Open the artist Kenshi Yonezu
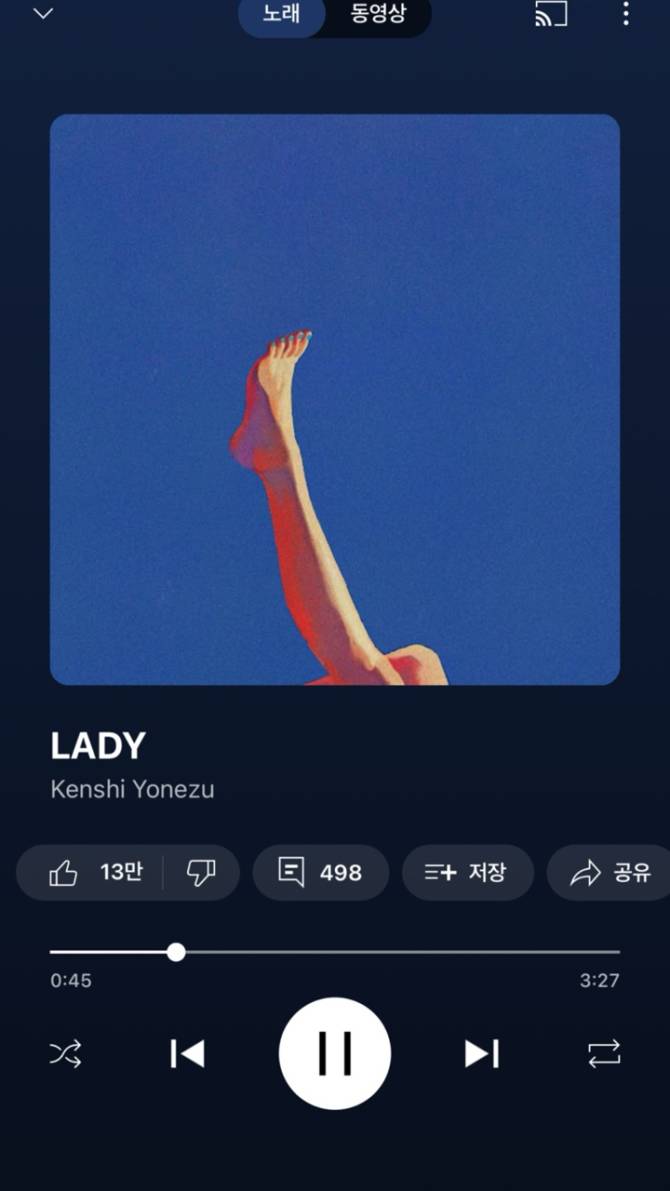This screenshot has width=670, height=1191. [x=132, y=789]
